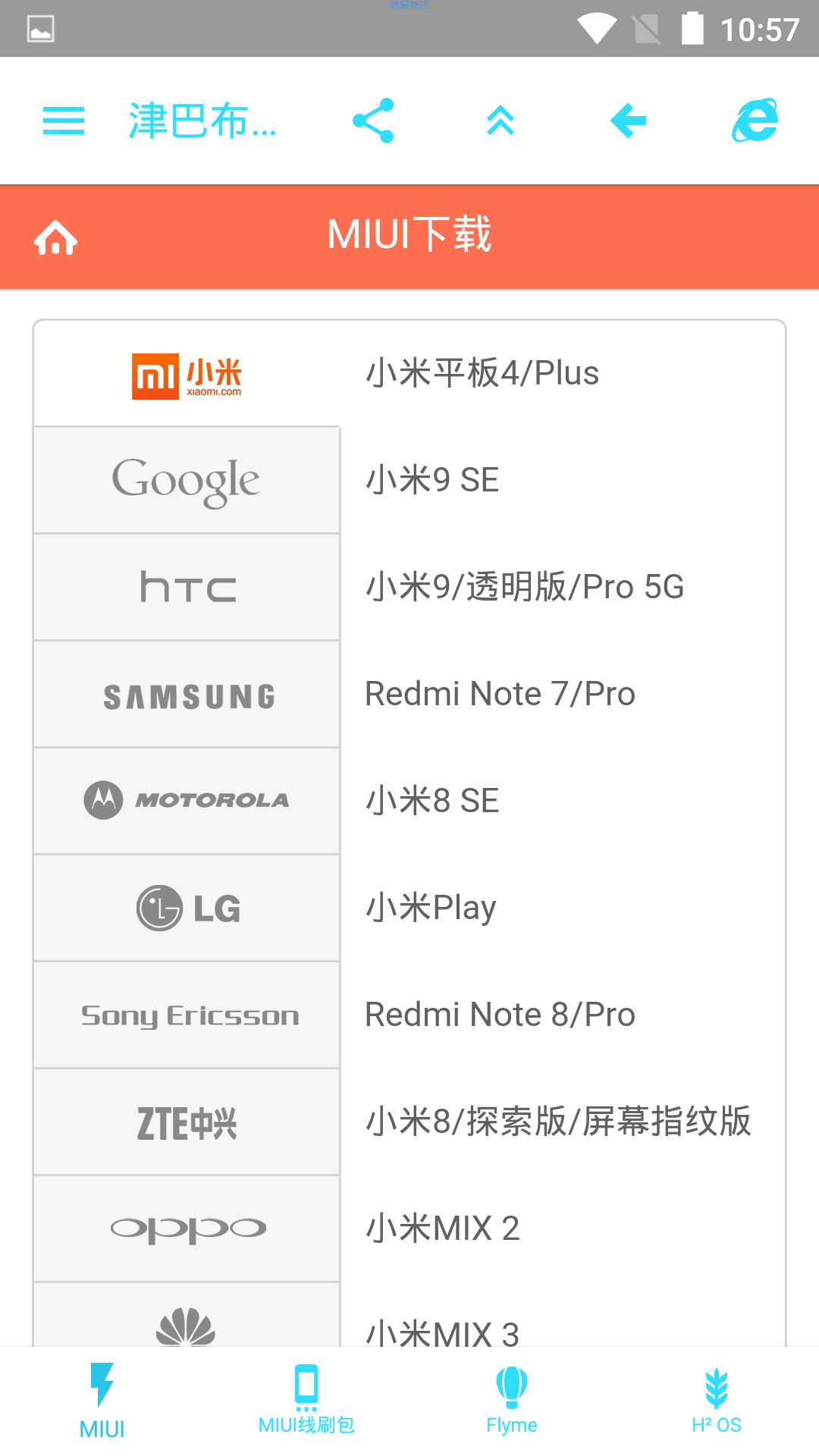
Task: Open the hamburger drawer menu
Action: 64,121
